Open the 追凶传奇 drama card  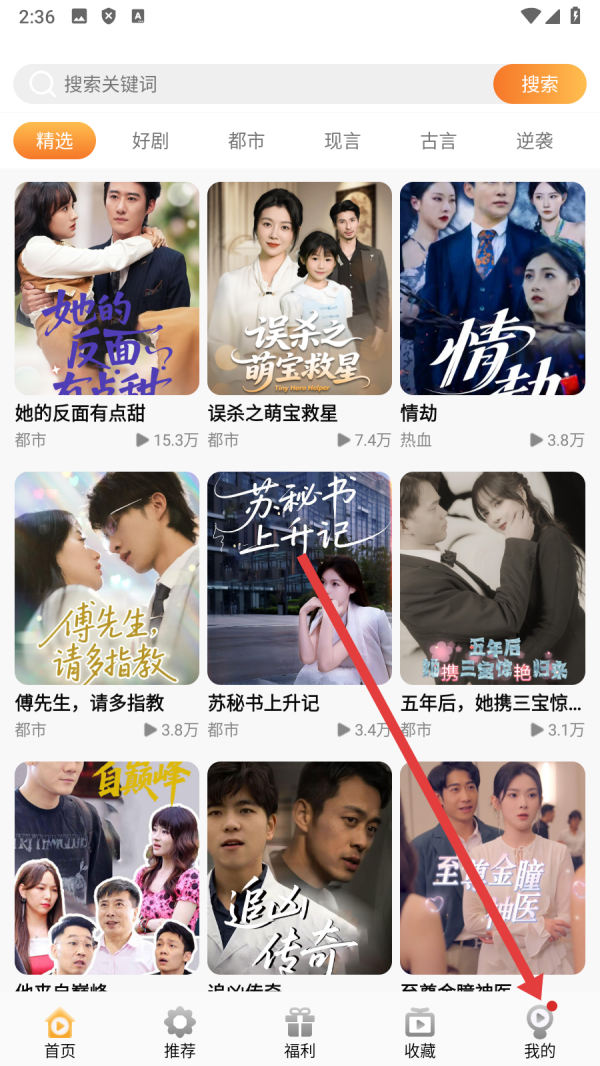tap(299, 868)
